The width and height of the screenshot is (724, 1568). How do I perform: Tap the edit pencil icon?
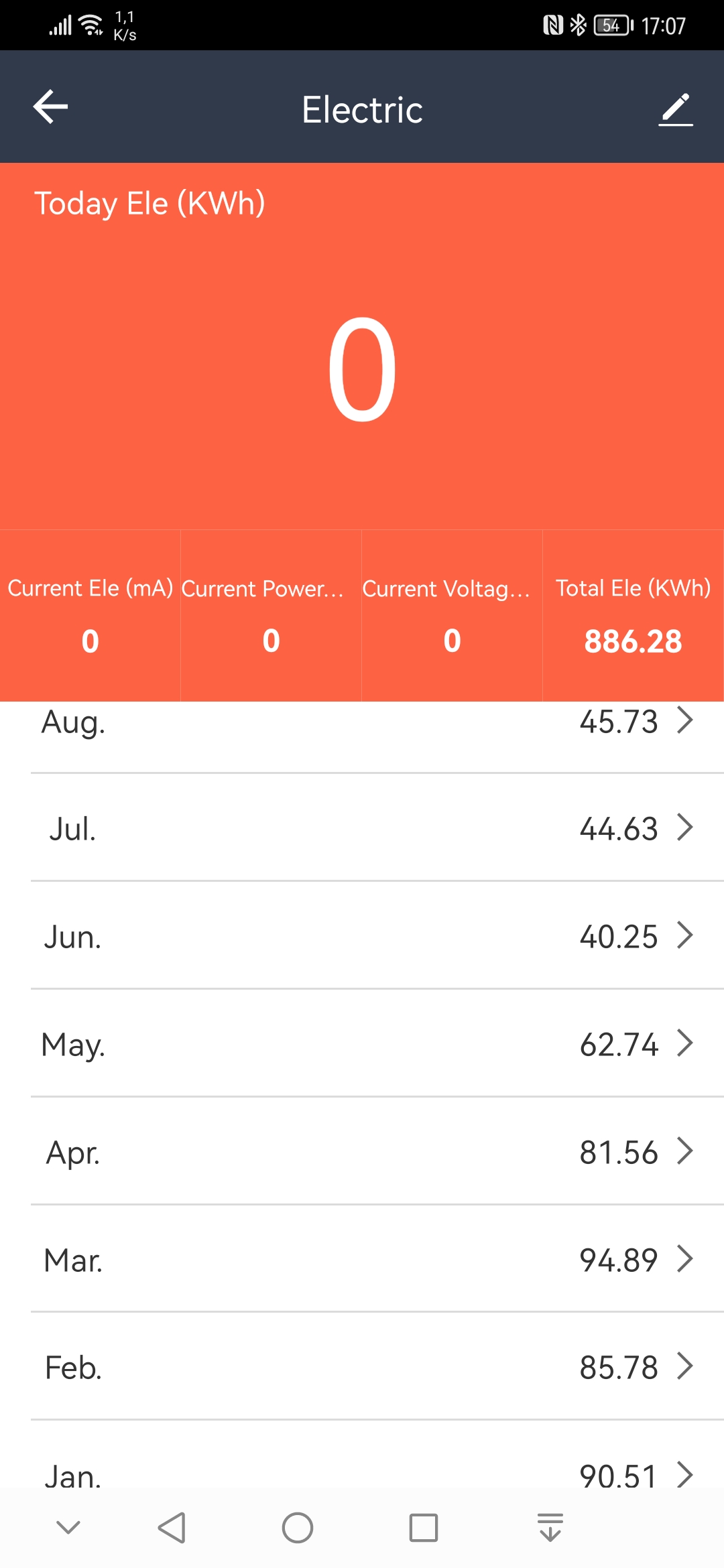pos(675,109)
